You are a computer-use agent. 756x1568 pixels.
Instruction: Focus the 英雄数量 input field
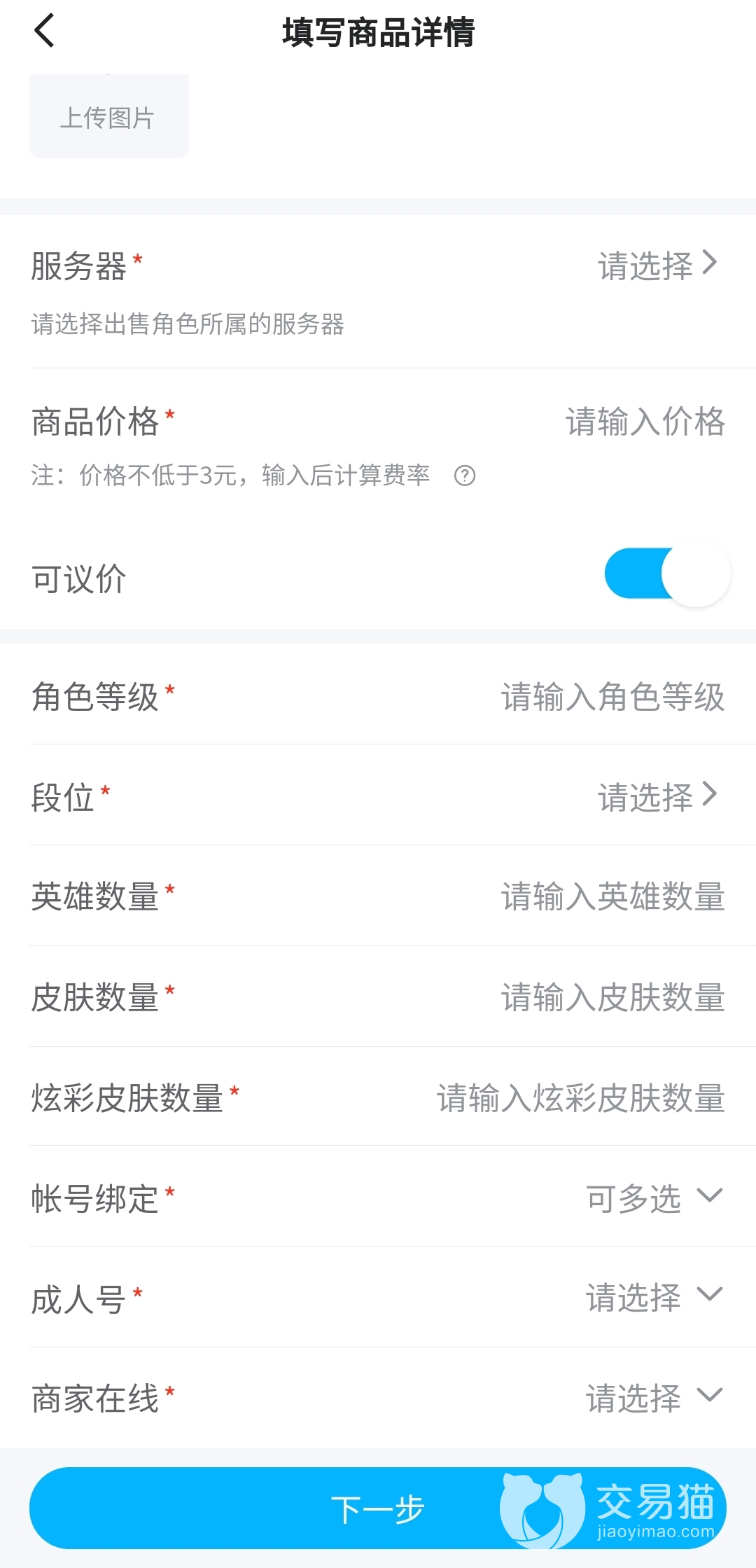[612, 896]
